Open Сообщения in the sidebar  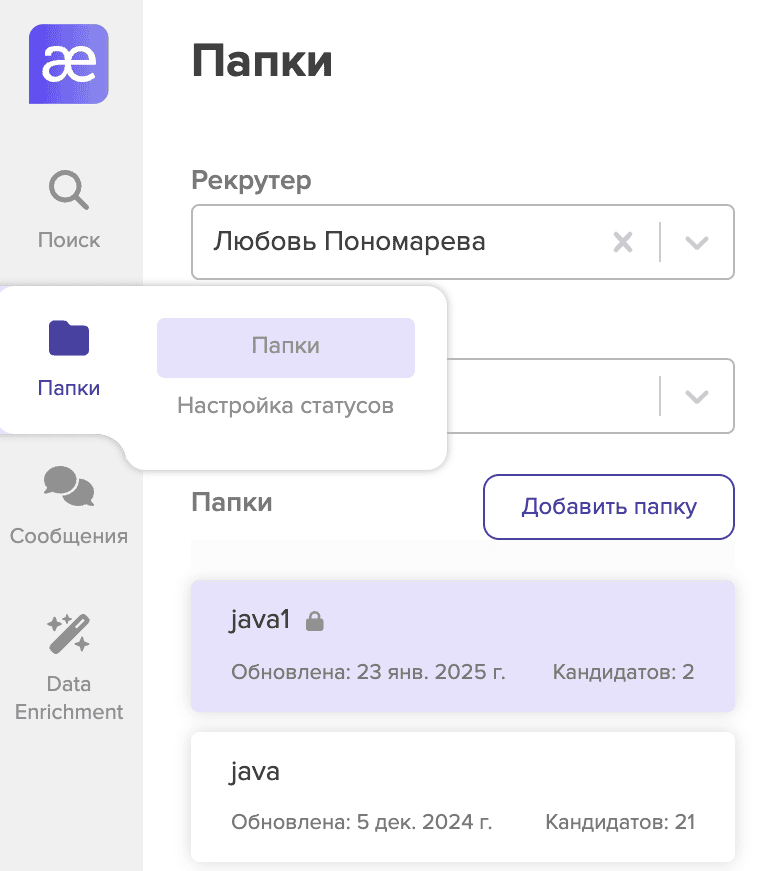tap(69, 505)
